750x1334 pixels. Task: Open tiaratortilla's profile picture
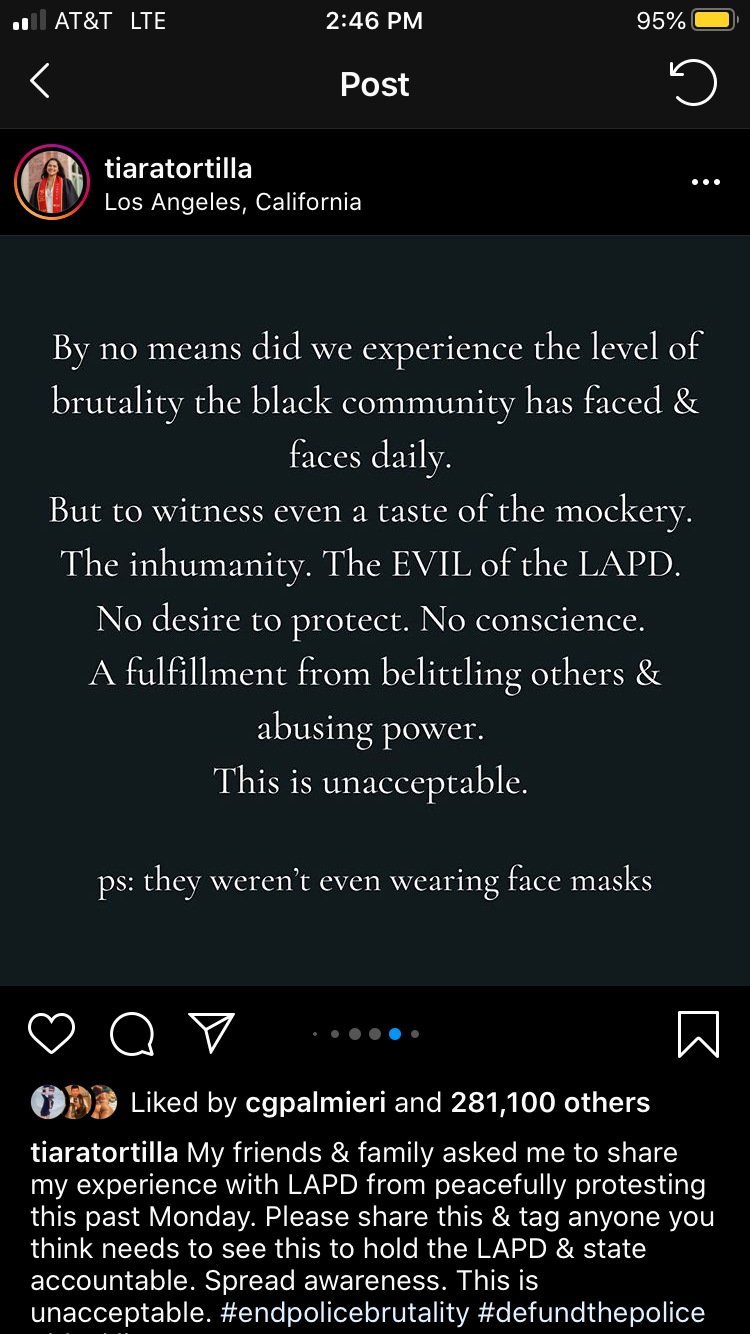click(52, 183)
